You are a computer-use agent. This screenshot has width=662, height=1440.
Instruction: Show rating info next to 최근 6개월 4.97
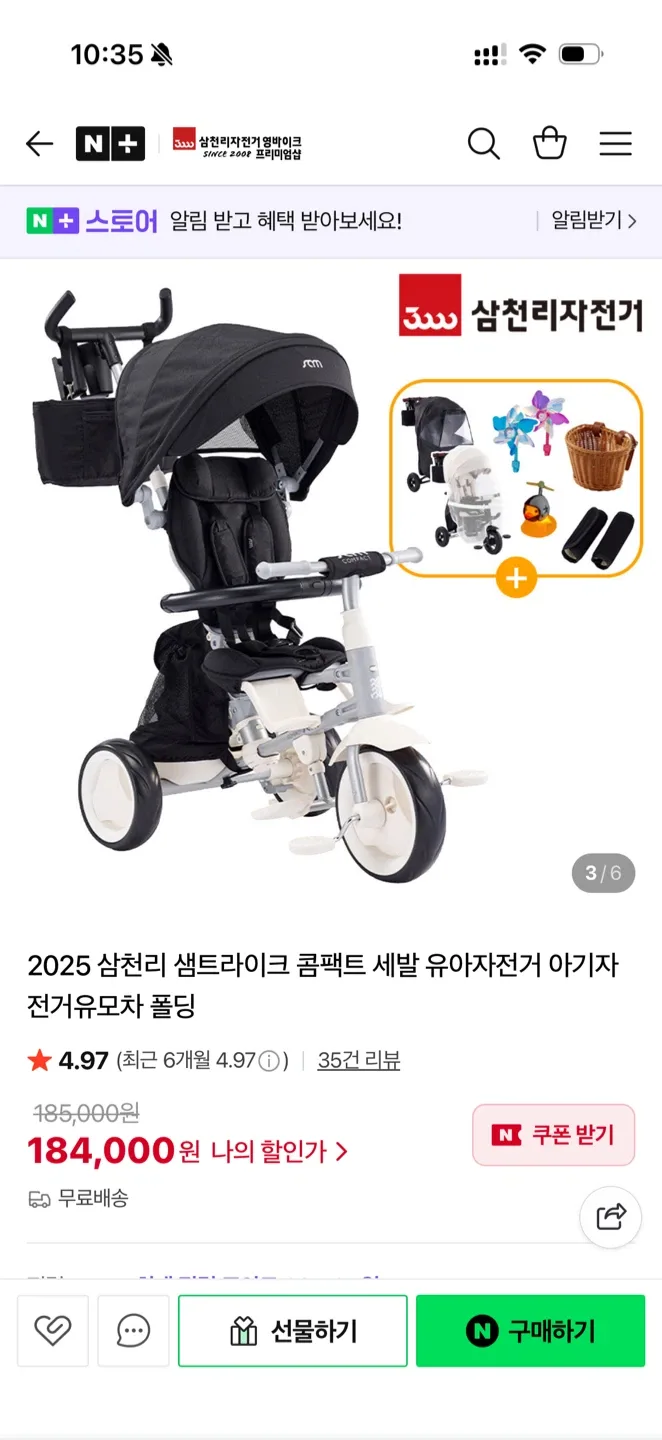(270, 1061)
